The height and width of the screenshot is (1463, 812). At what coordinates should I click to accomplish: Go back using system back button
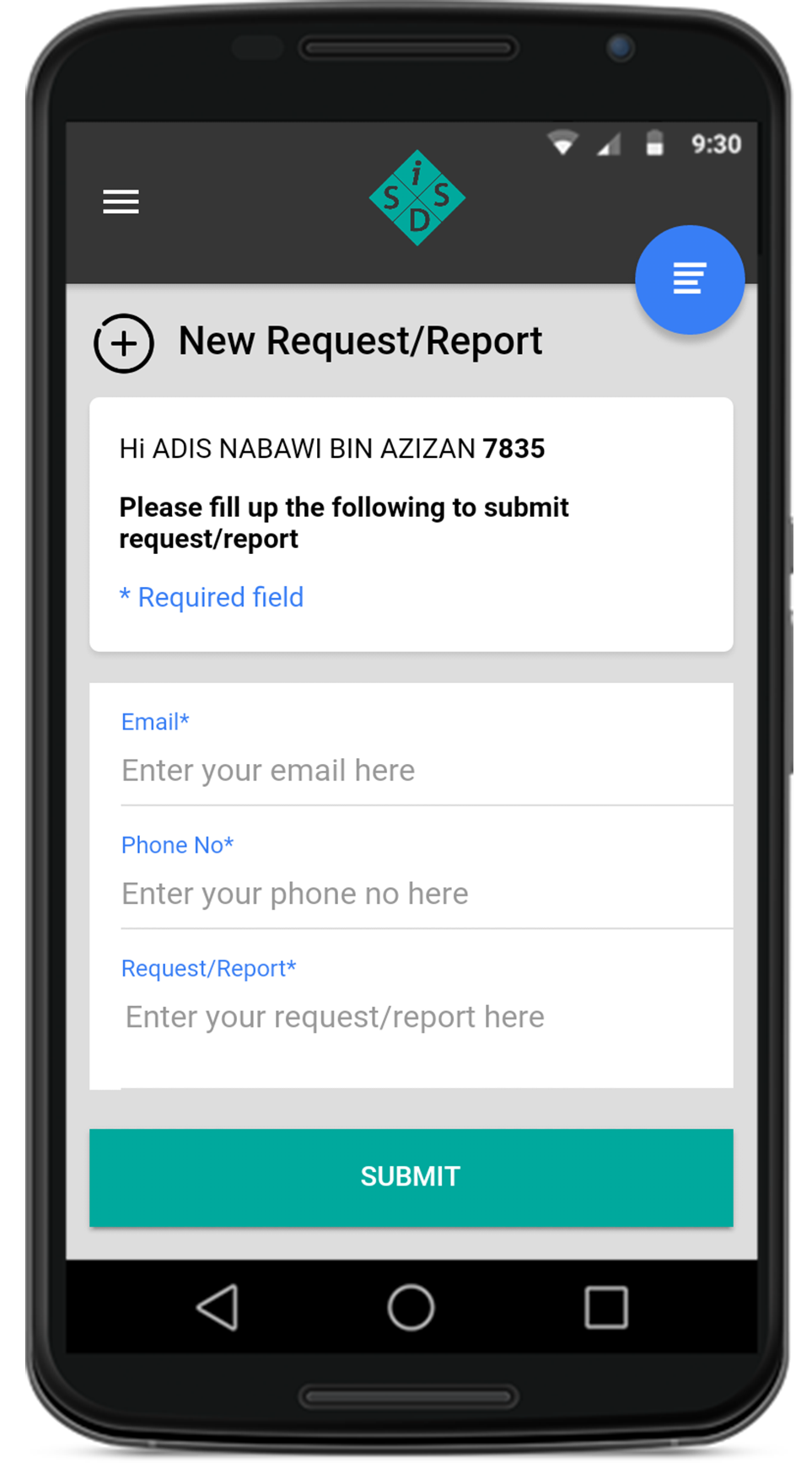[x=218, y=1307]
